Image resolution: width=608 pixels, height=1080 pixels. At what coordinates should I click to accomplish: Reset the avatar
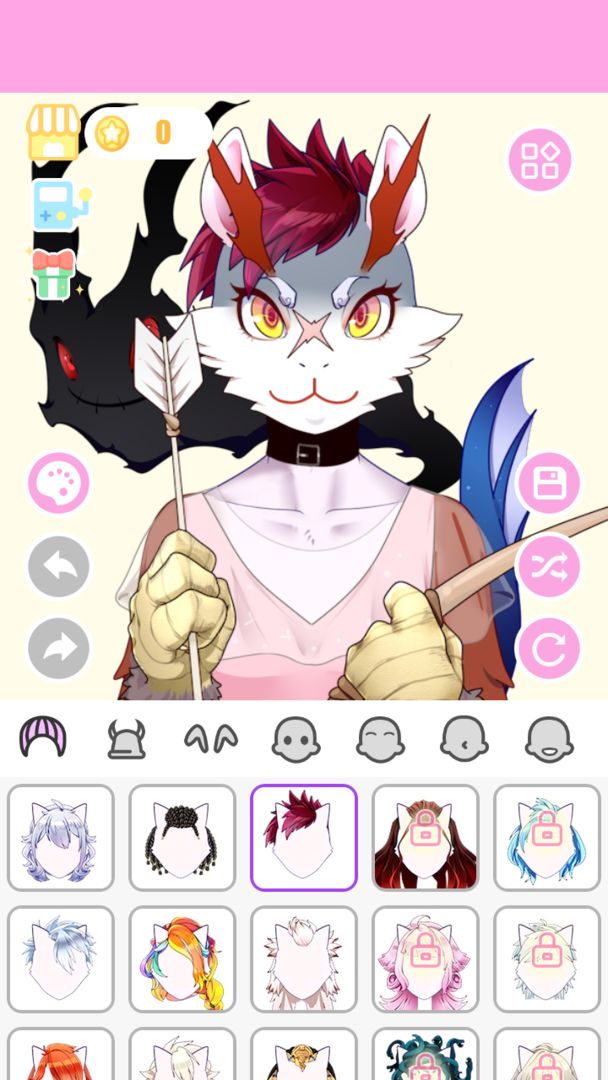pos(548,648)
